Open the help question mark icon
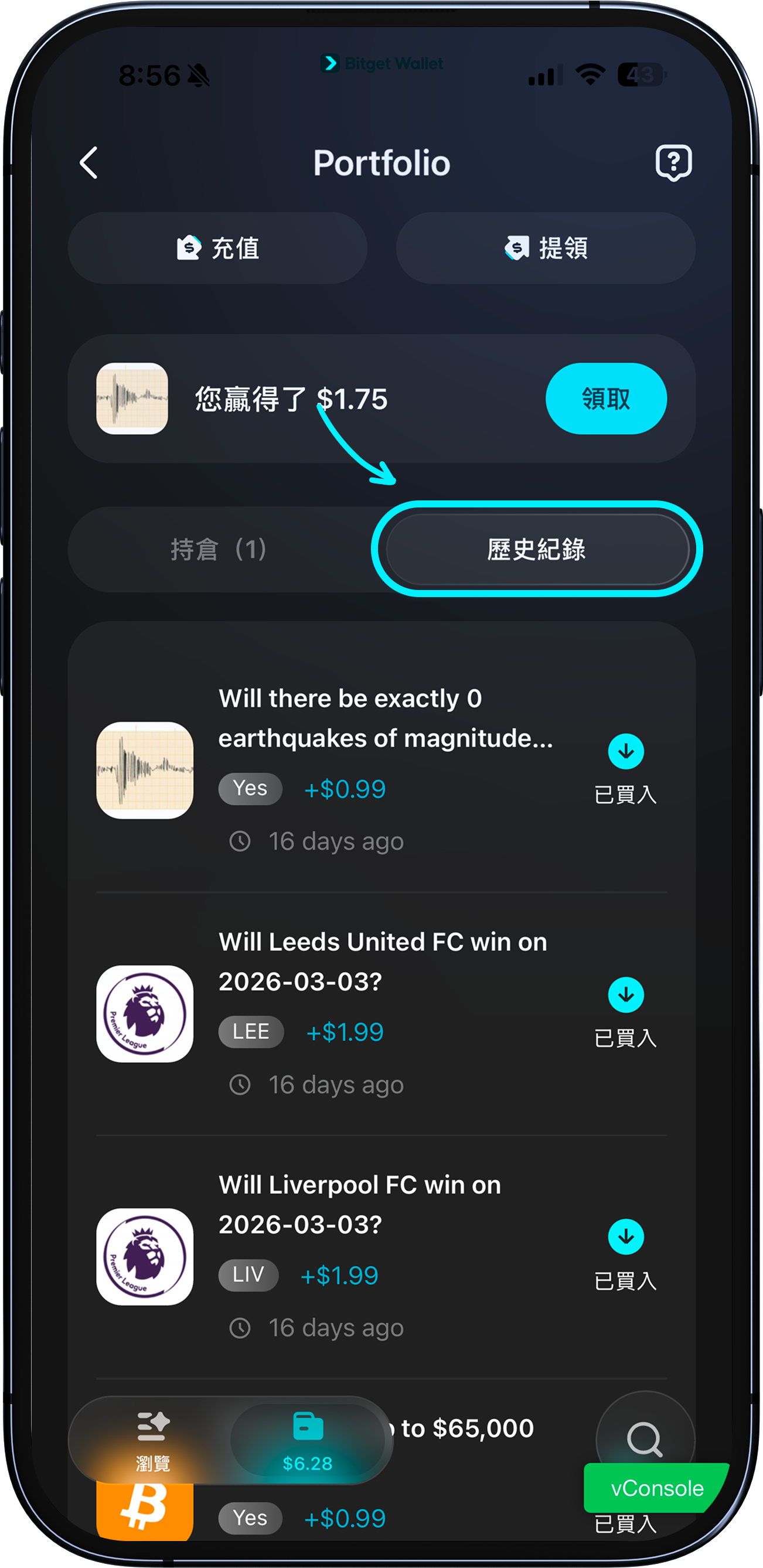 point(673,161)
